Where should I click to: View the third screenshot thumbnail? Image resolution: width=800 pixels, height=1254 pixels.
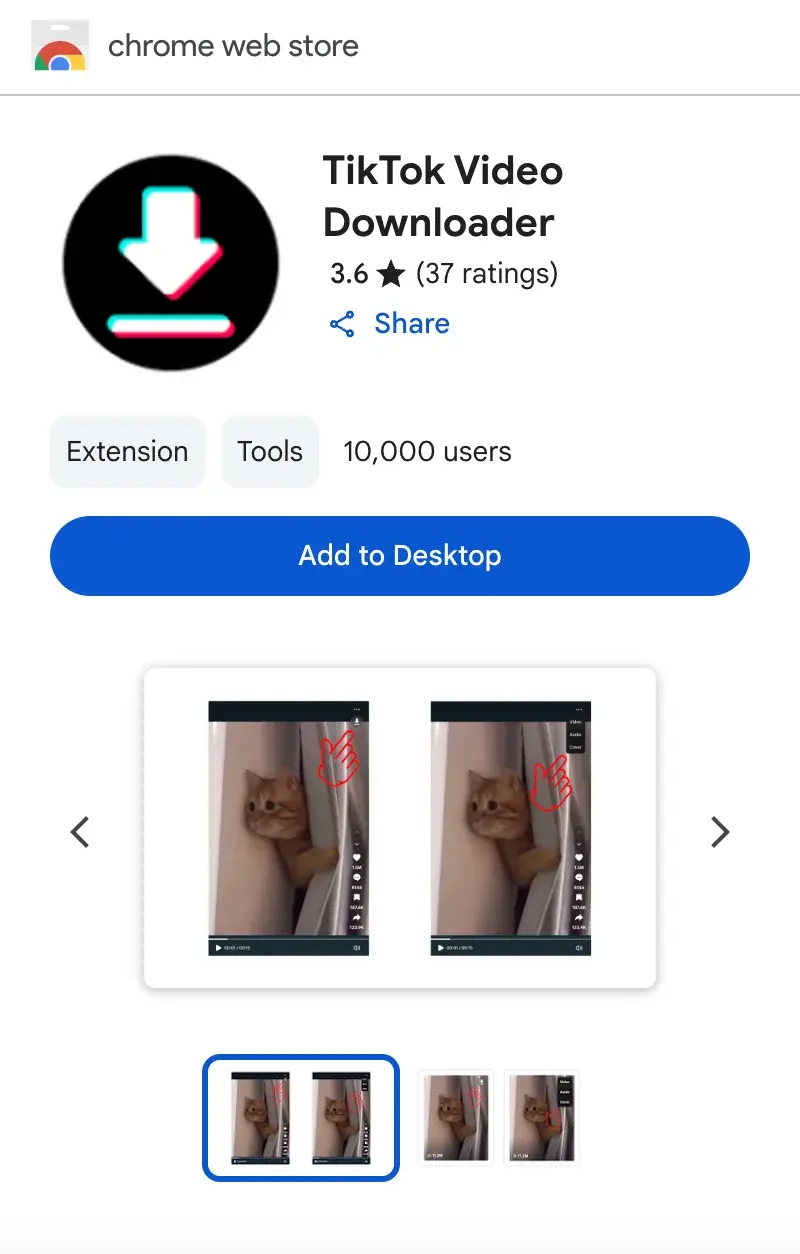pos(542,1117)
